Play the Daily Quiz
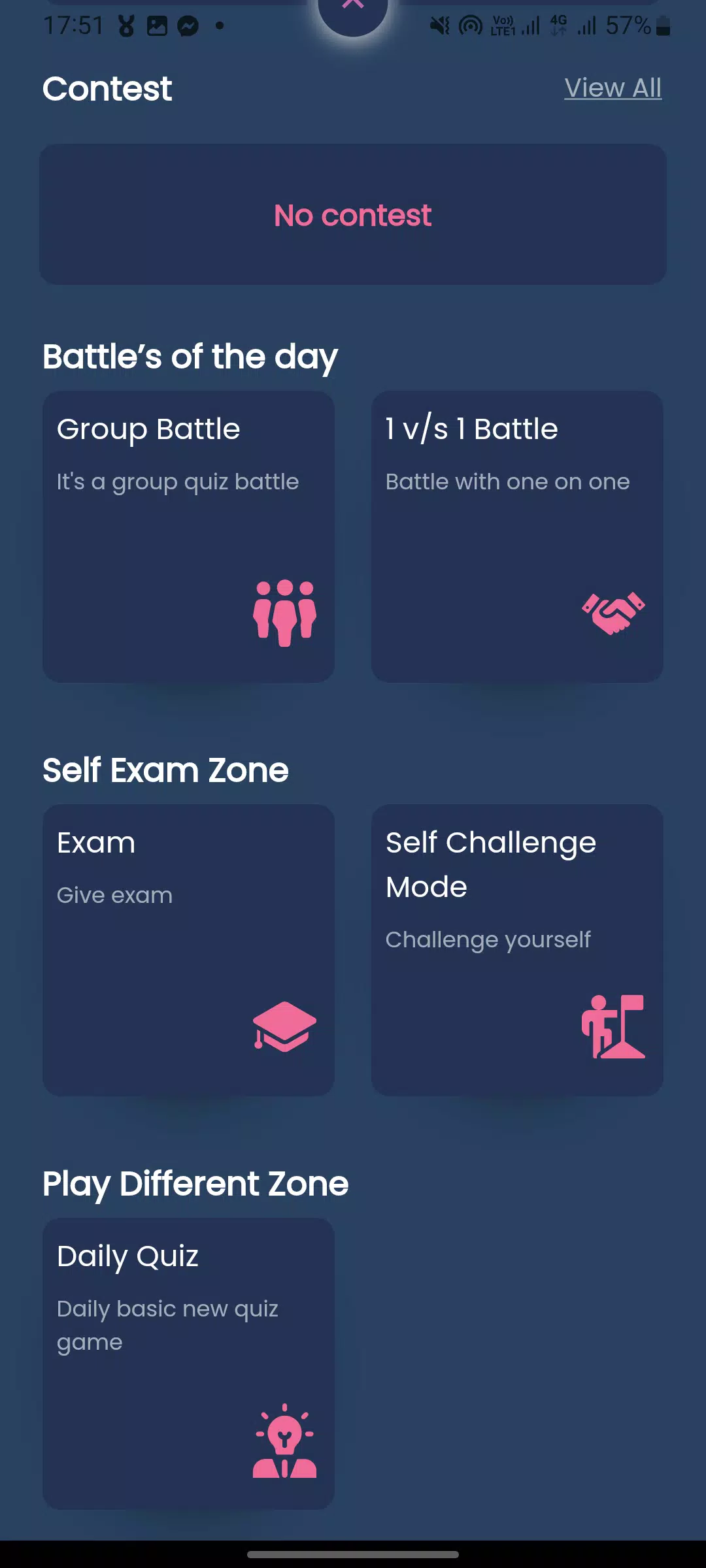706x1568 pixels. (x=188, y=1364)
